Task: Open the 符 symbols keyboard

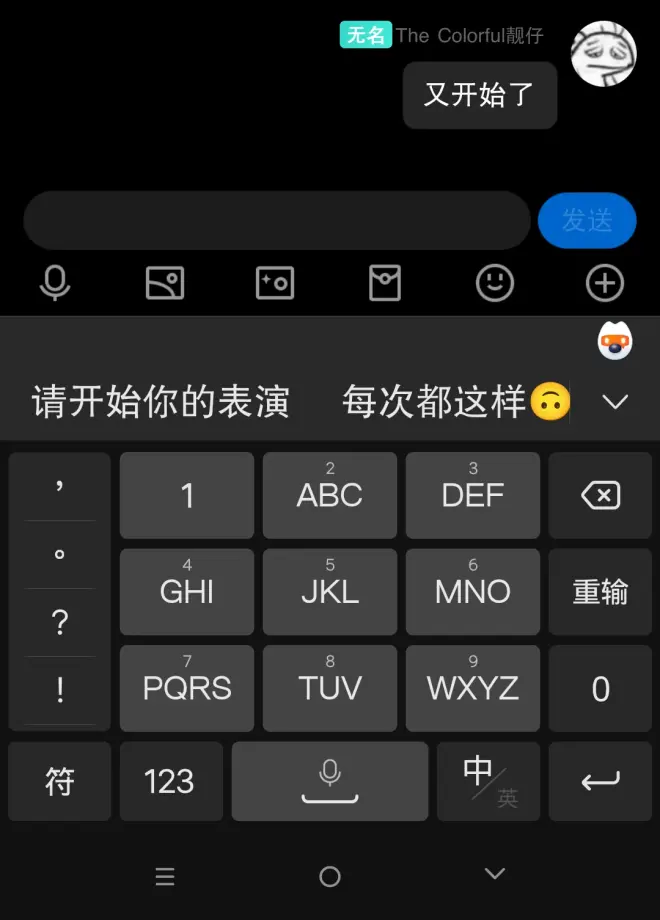Action: 59,781
